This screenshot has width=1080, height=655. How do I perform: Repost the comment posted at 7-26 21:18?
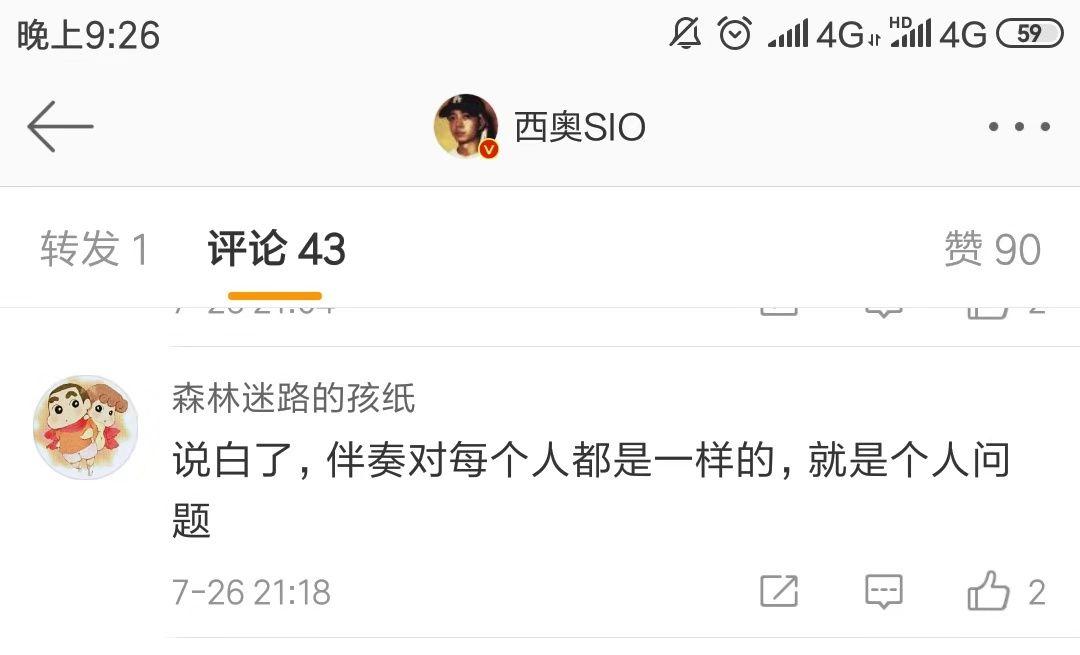[779, 592]
